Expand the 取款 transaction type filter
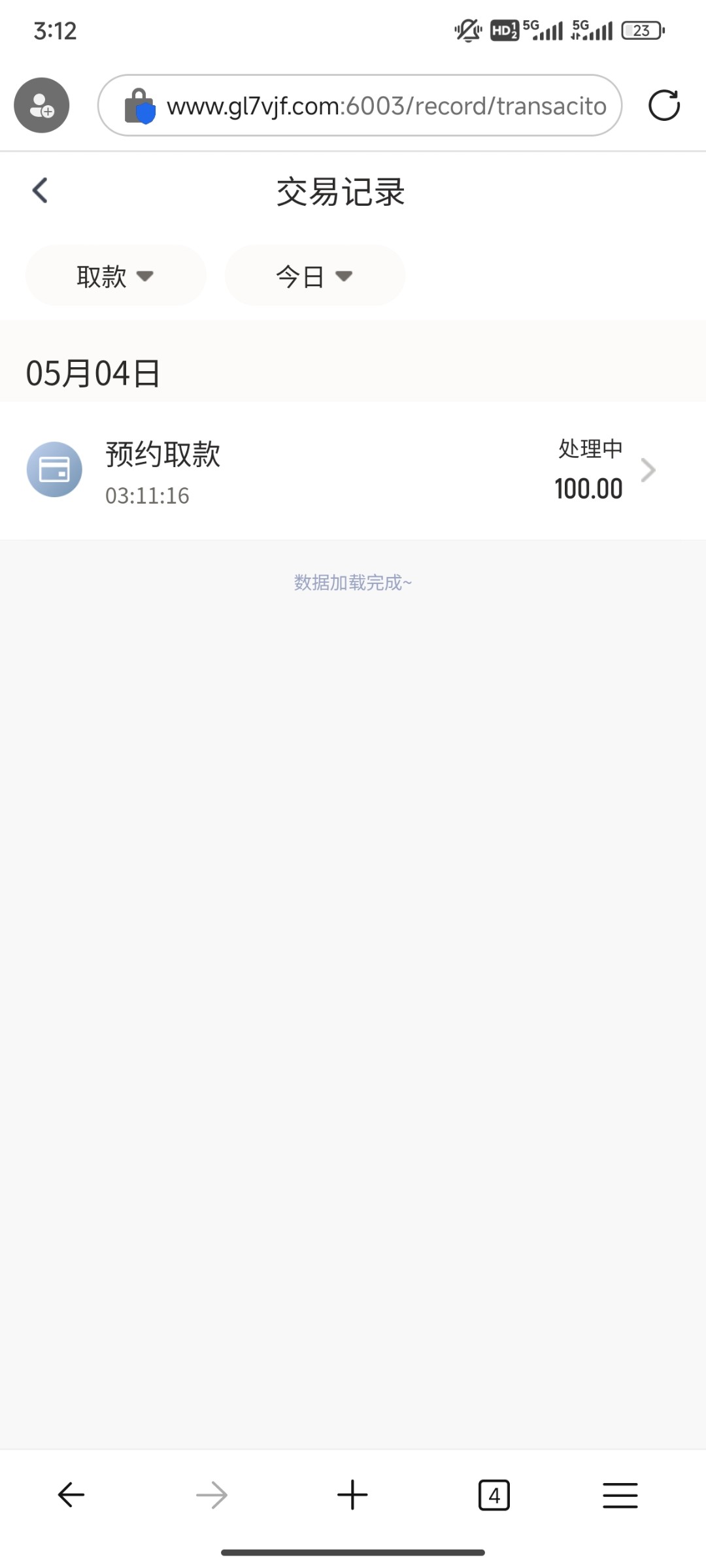 (116, 276)
